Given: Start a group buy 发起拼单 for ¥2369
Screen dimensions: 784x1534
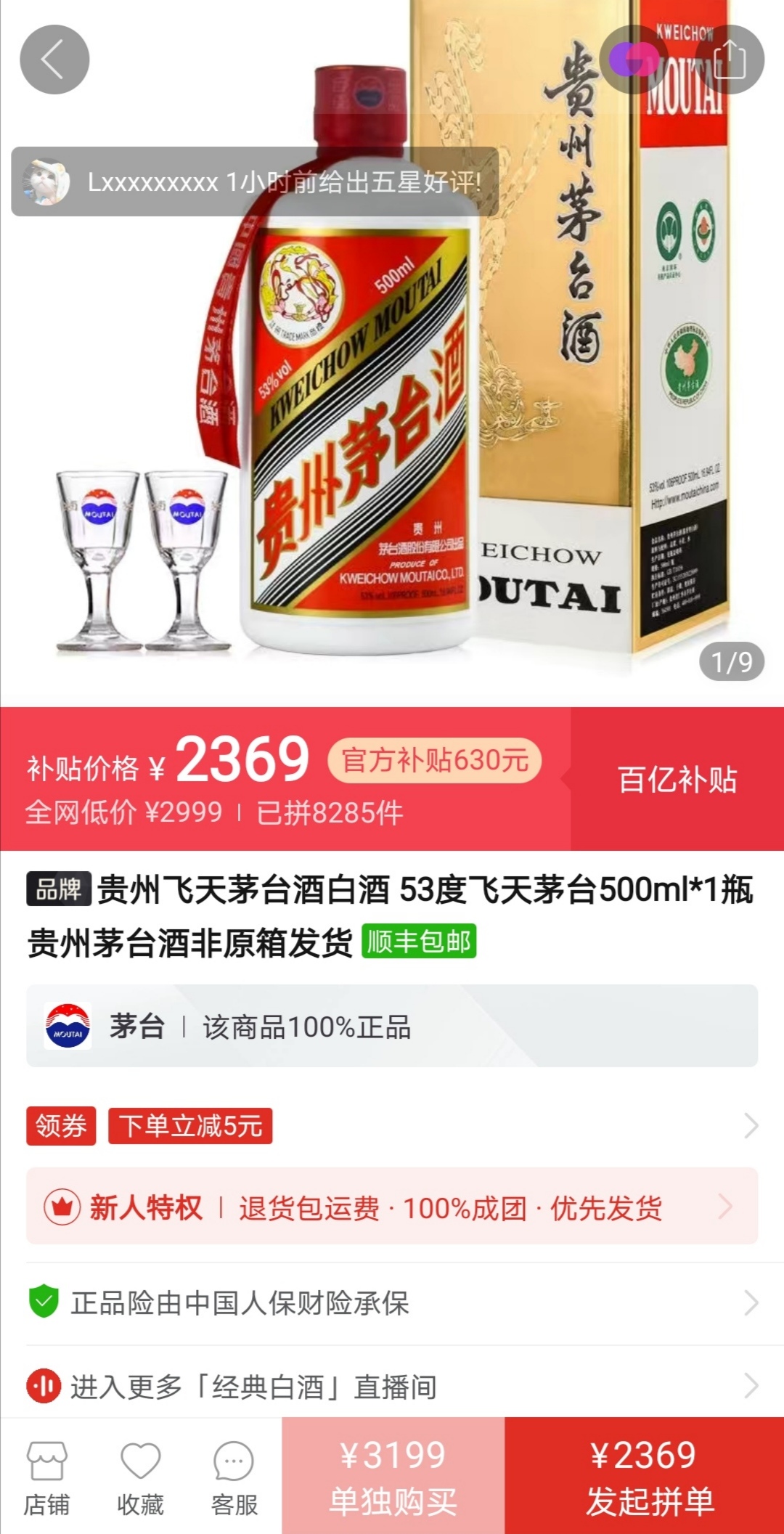Looking at the screenshot, I should click(644, 1477).
